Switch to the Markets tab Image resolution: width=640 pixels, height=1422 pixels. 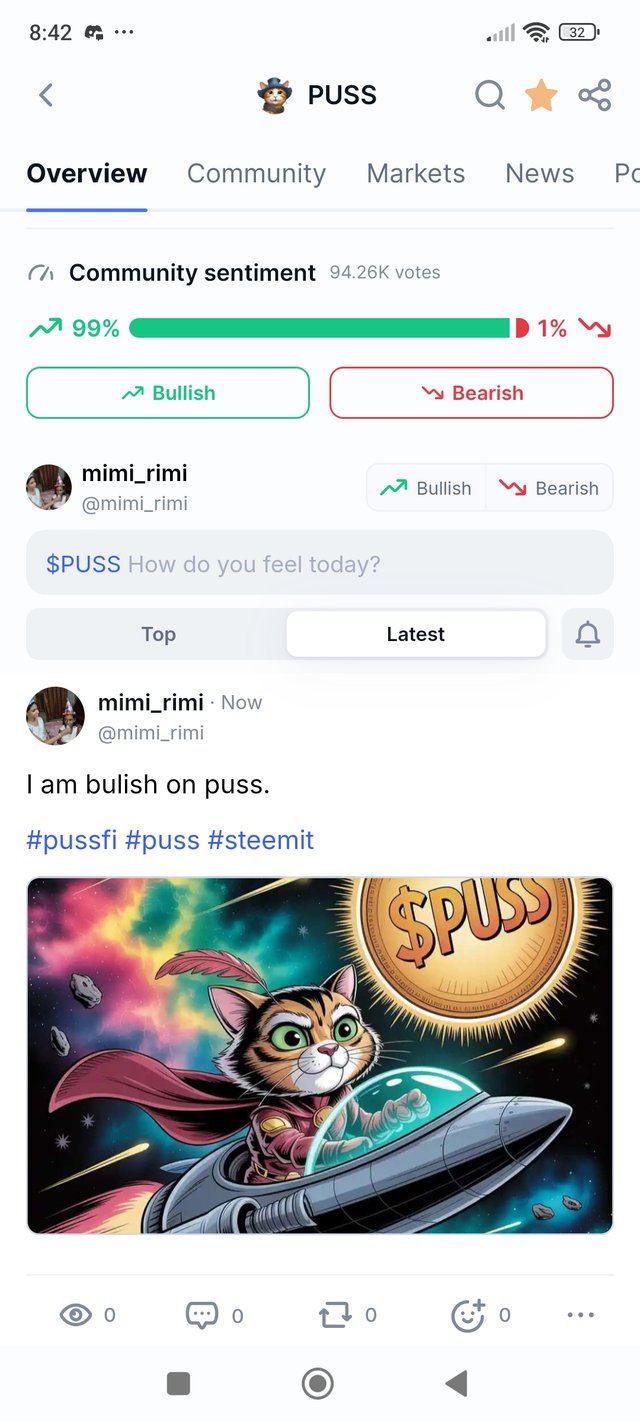(415, 173)
